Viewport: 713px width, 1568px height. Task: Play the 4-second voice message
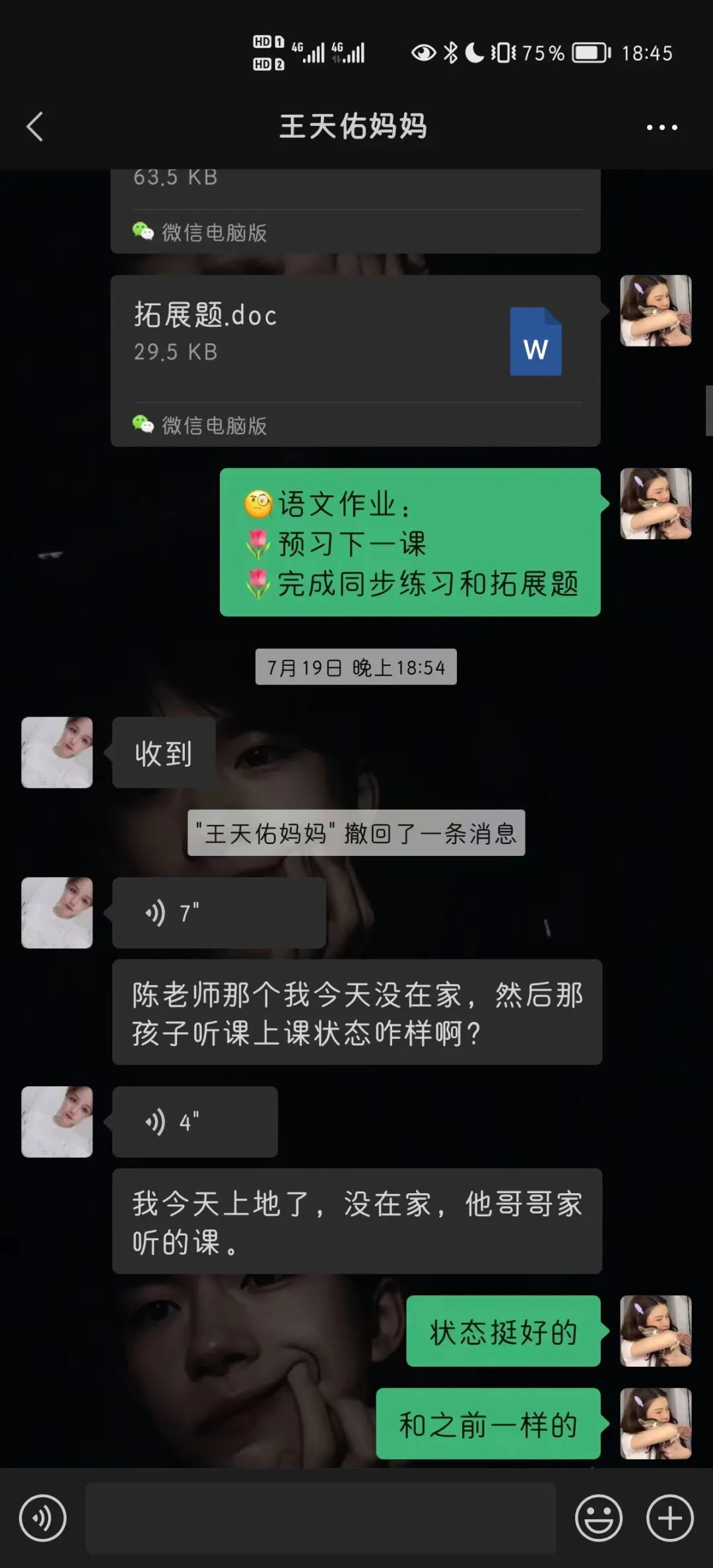[195, 1121]
